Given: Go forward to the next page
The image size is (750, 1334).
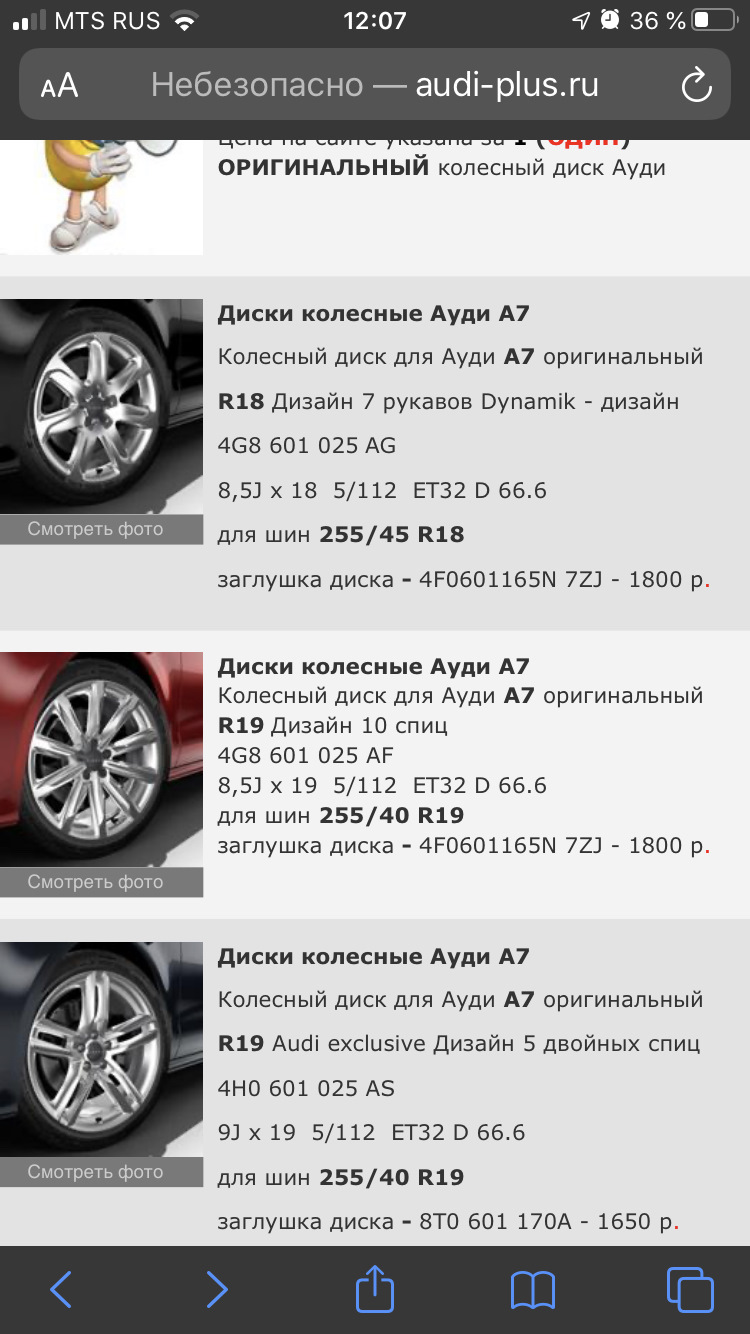Looking at the screenshot, I should click(x=216, y=1290).
